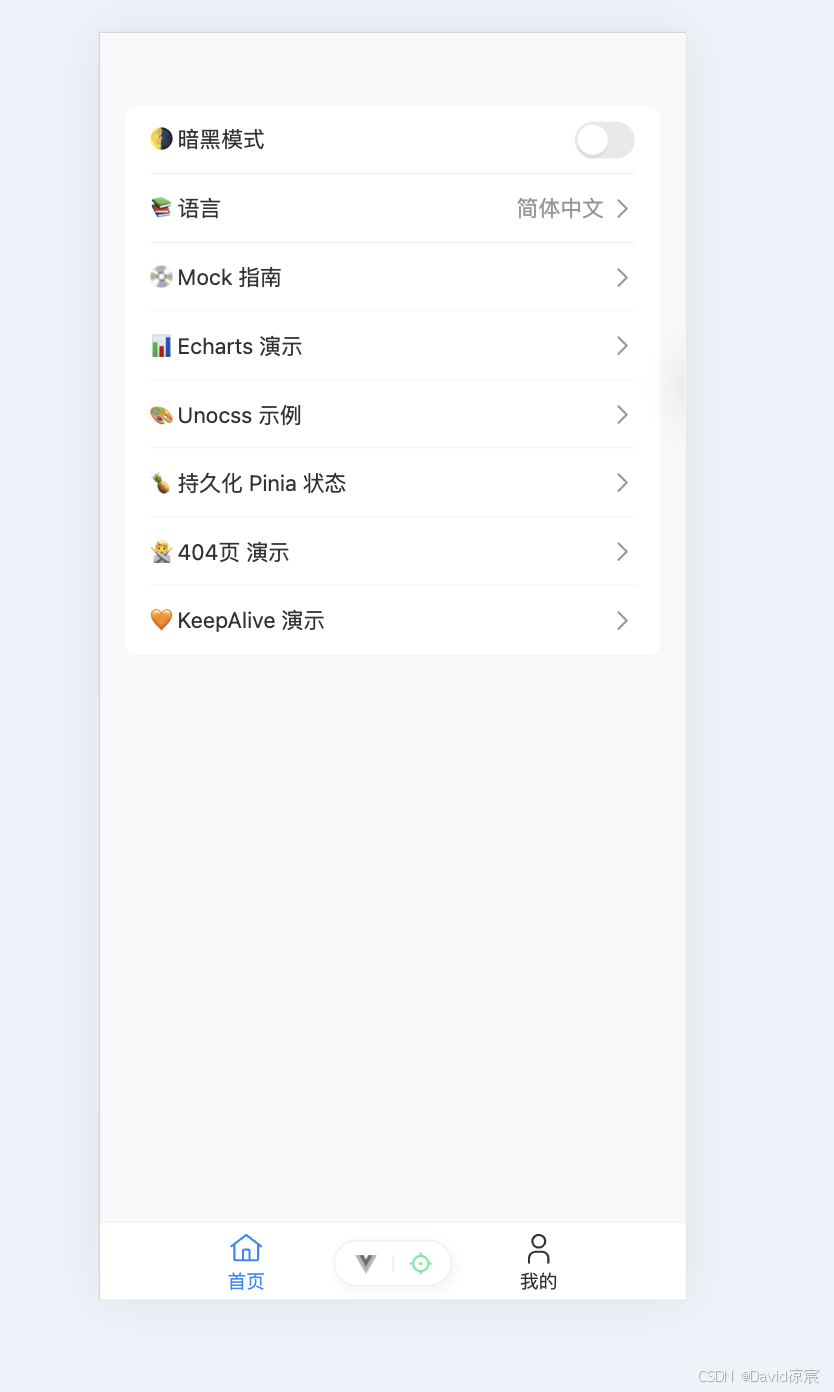
Task: Click the bar chart icon beside Echarts 演示
Action: pyautogui.click(x=161, y=346)
